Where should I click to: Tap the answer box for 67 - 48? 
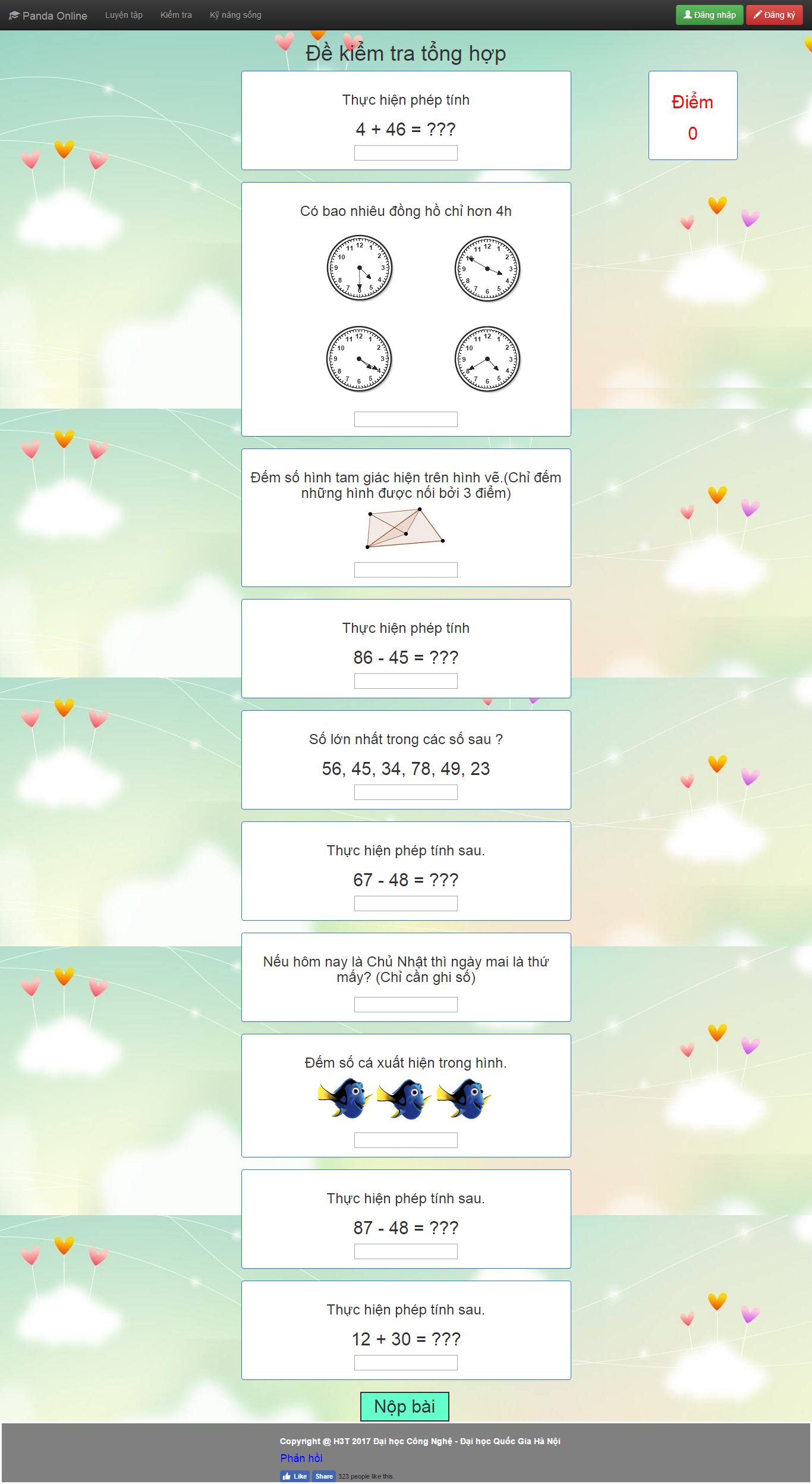405,903
